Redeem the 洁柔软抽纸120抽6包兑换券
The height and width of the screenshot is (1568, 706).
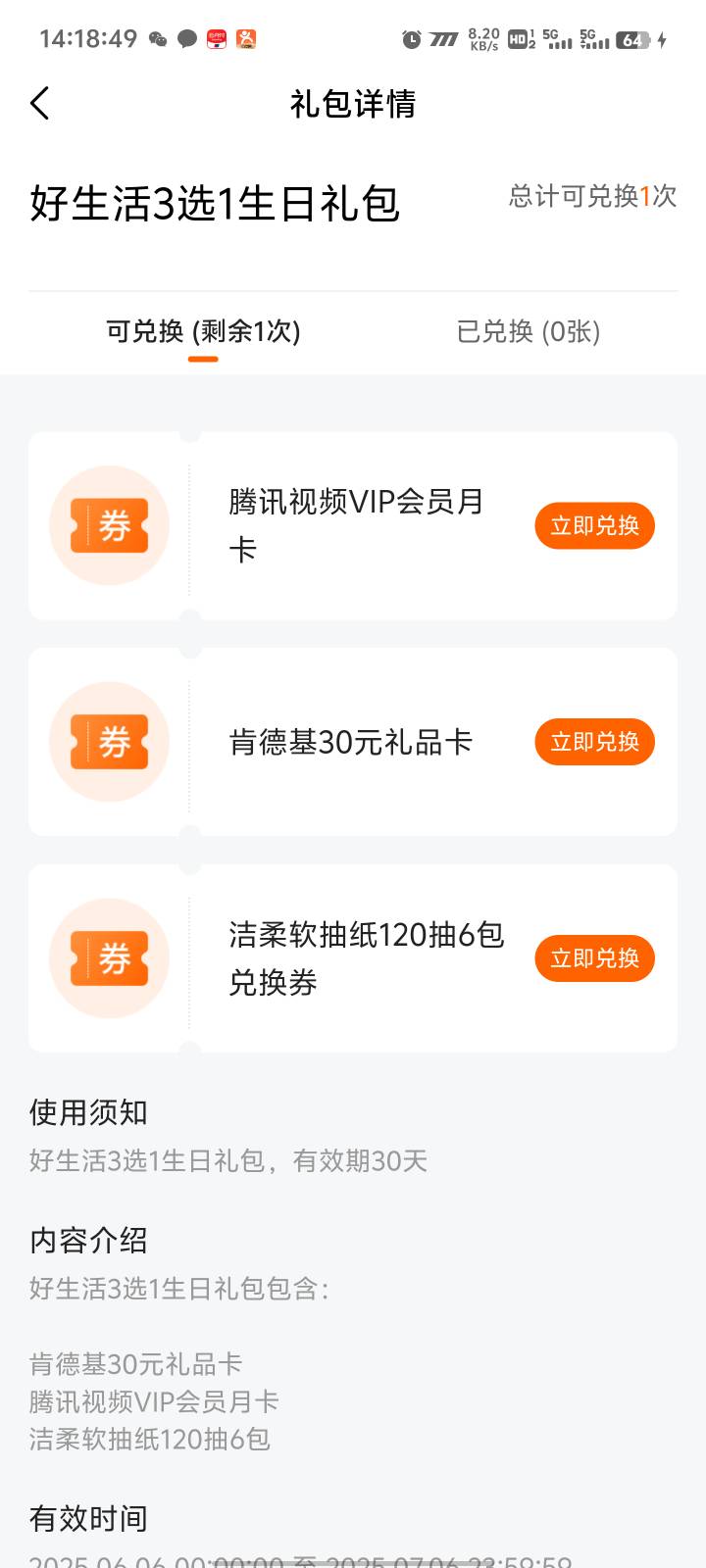(594, 958)
